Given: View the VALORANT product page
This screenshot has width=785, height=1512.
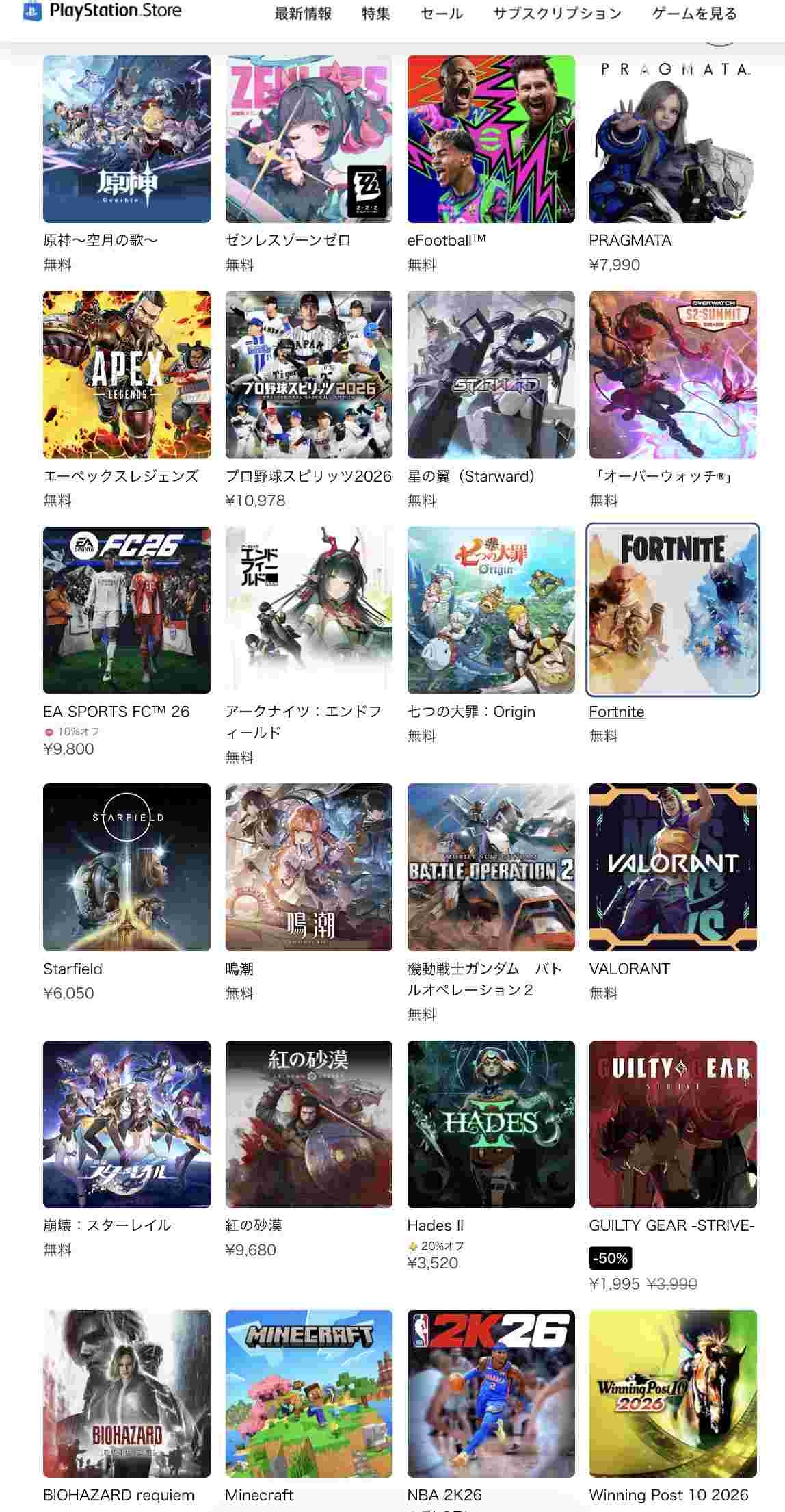Looking at the screenshot, I should tap(673, 867).
